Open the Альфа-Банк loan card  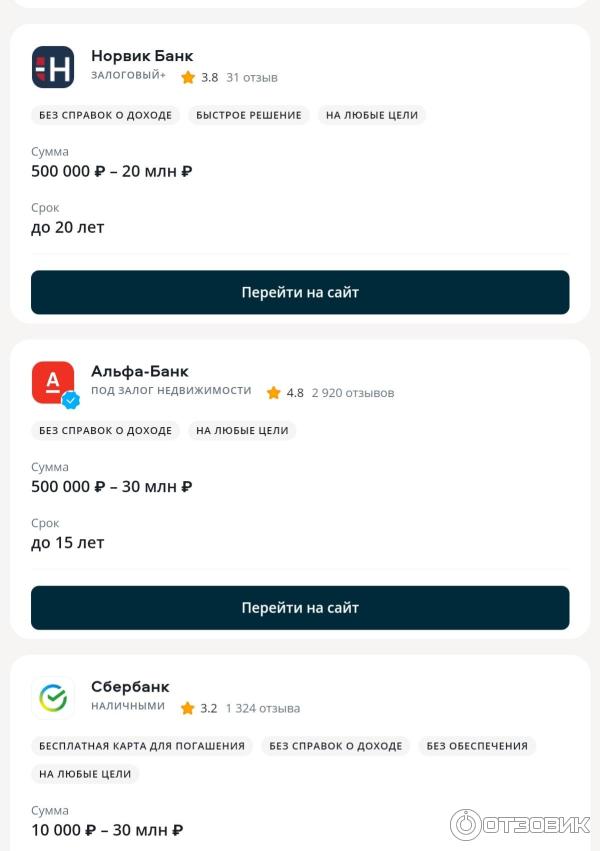(140, 371)
